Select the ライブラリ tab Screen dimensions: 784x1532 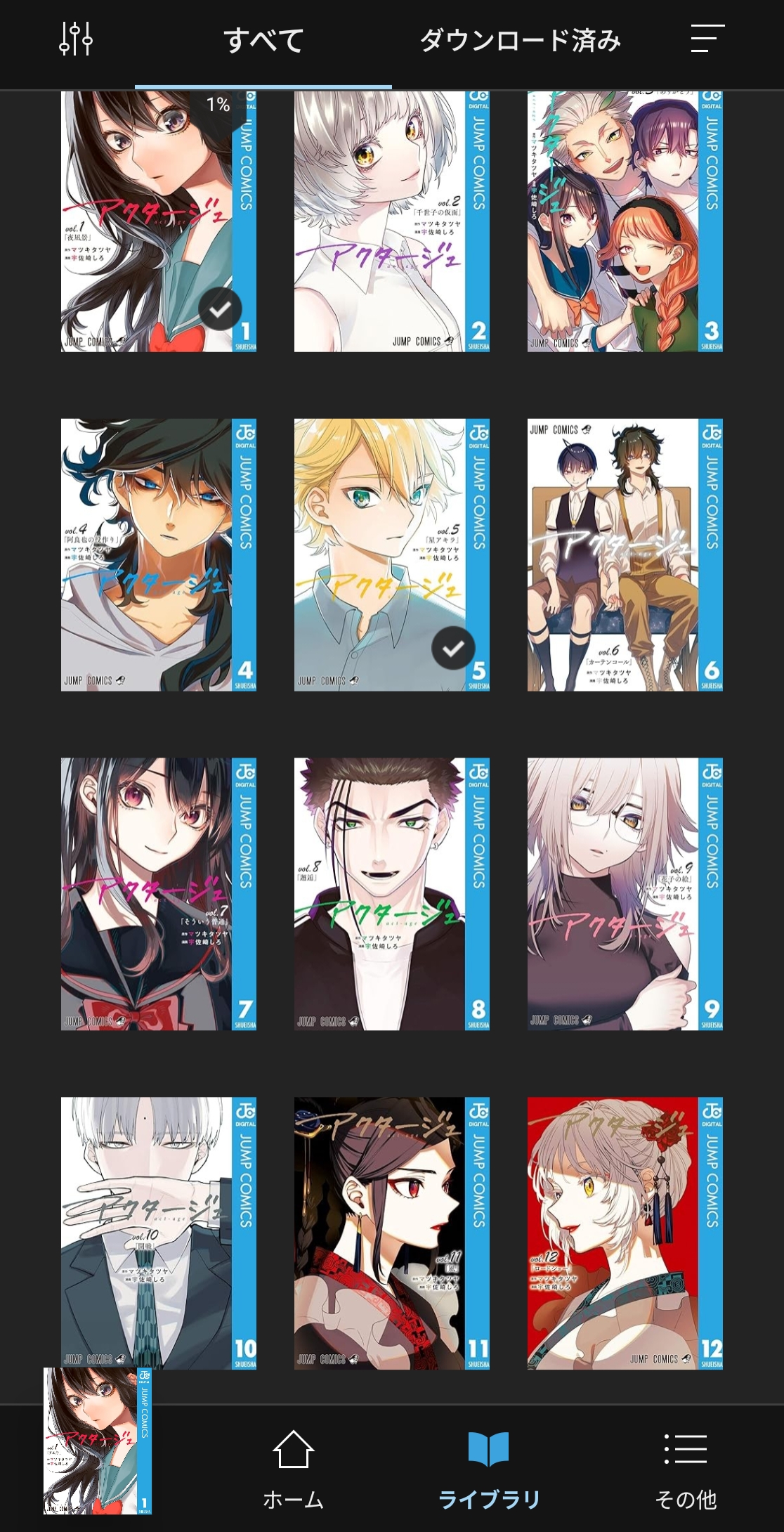pos(488,1467)
